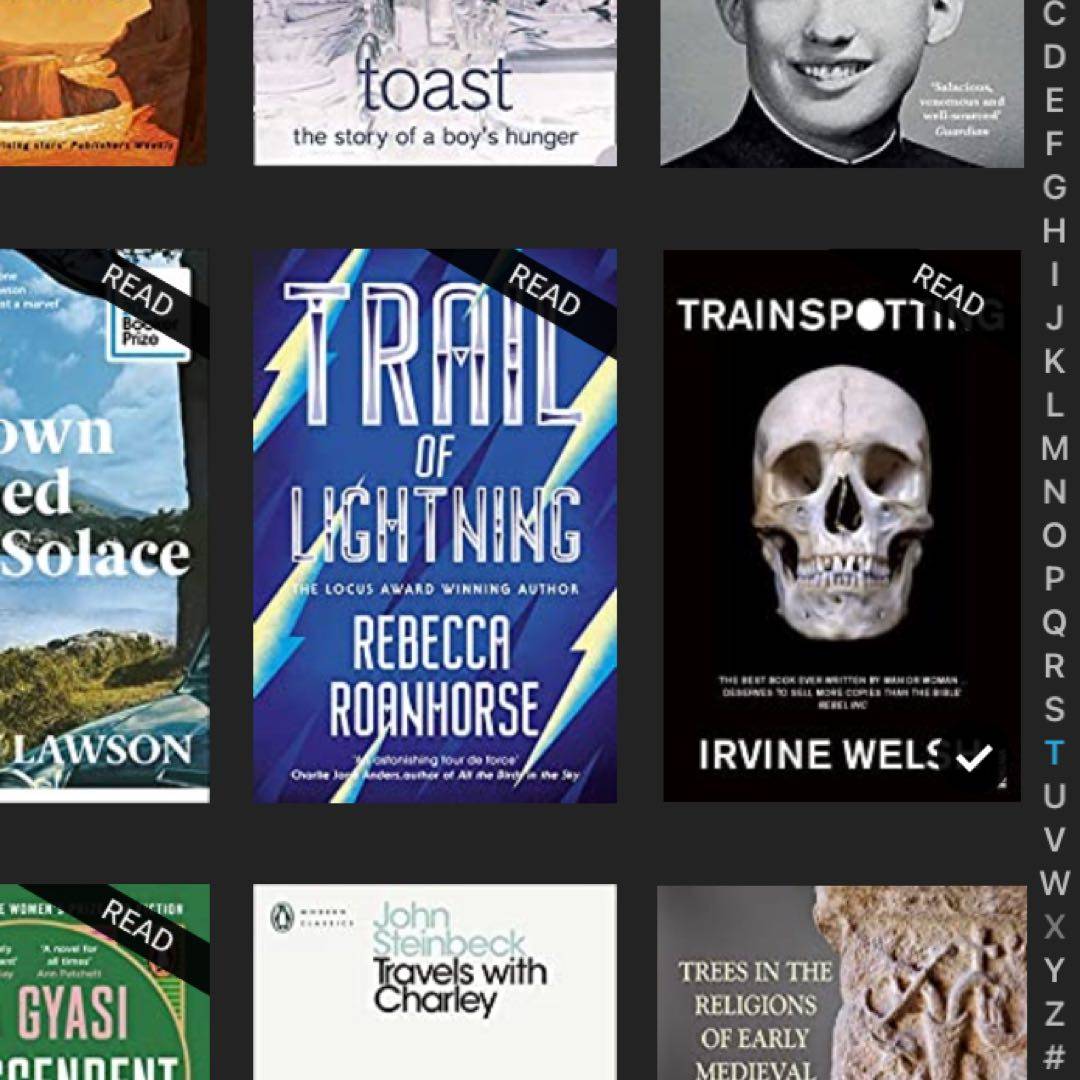Open Trainspotting by Irvine Welsh
The image size is (1080, 1080).
coord(842,526)
